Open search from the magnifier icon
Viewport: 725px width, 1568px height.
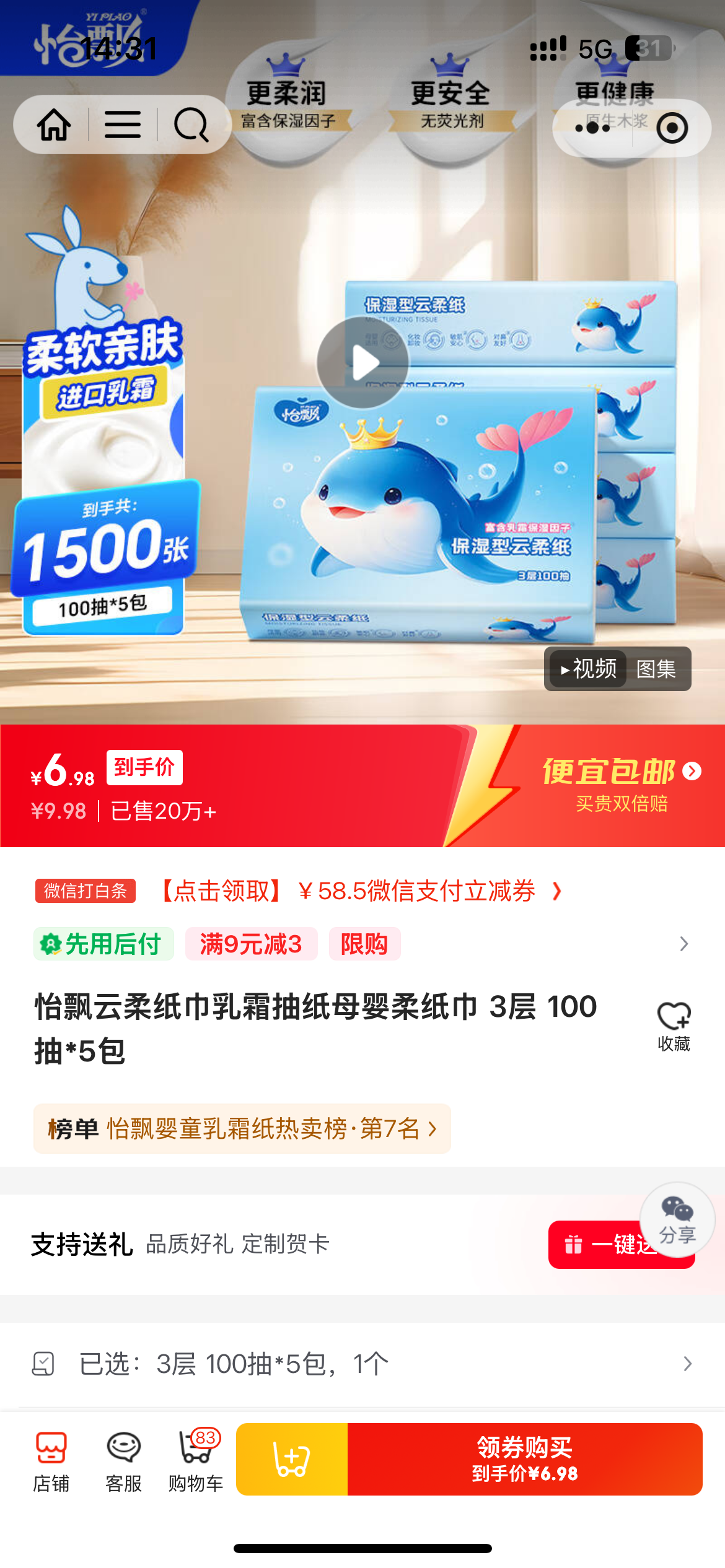(190, 125)
